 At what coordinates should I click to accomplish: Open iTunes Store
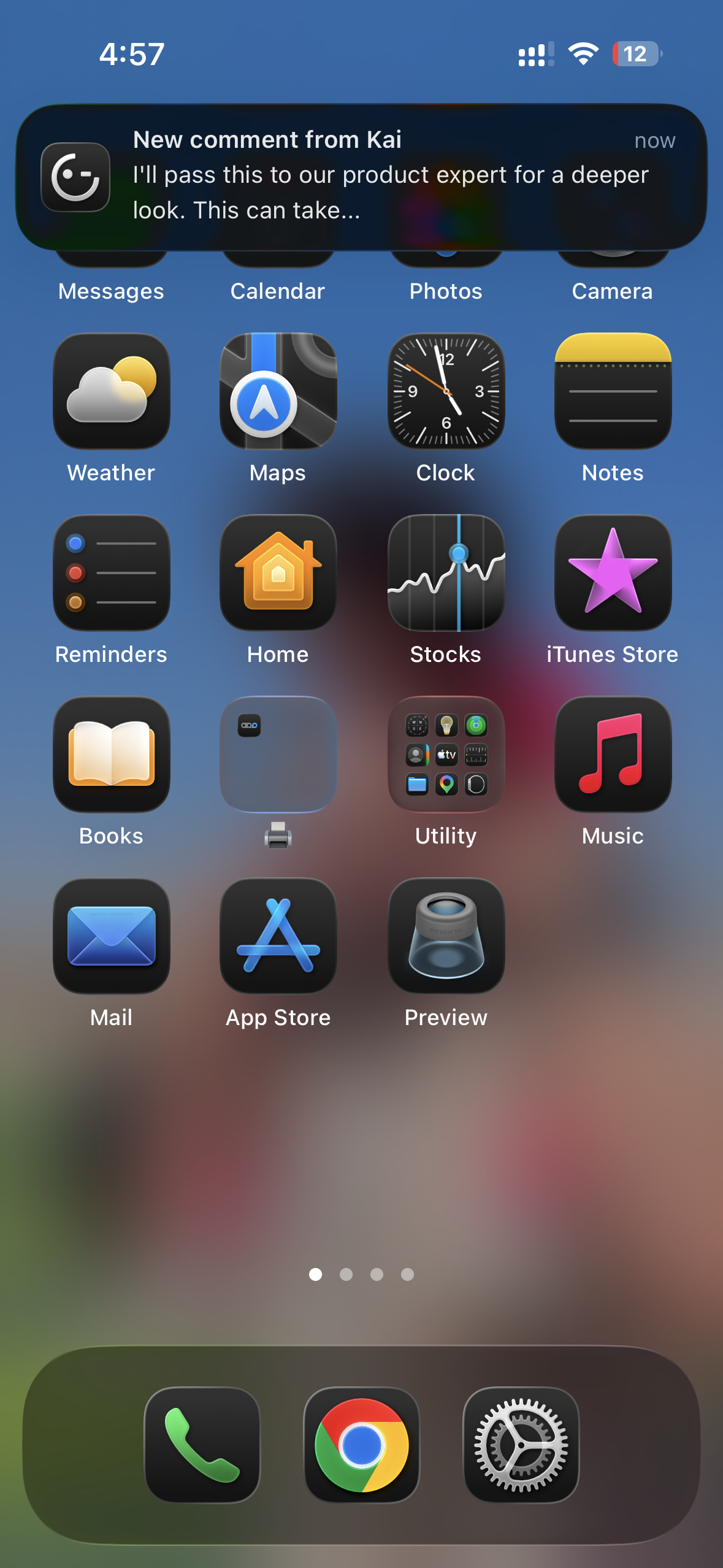point(613,572)
